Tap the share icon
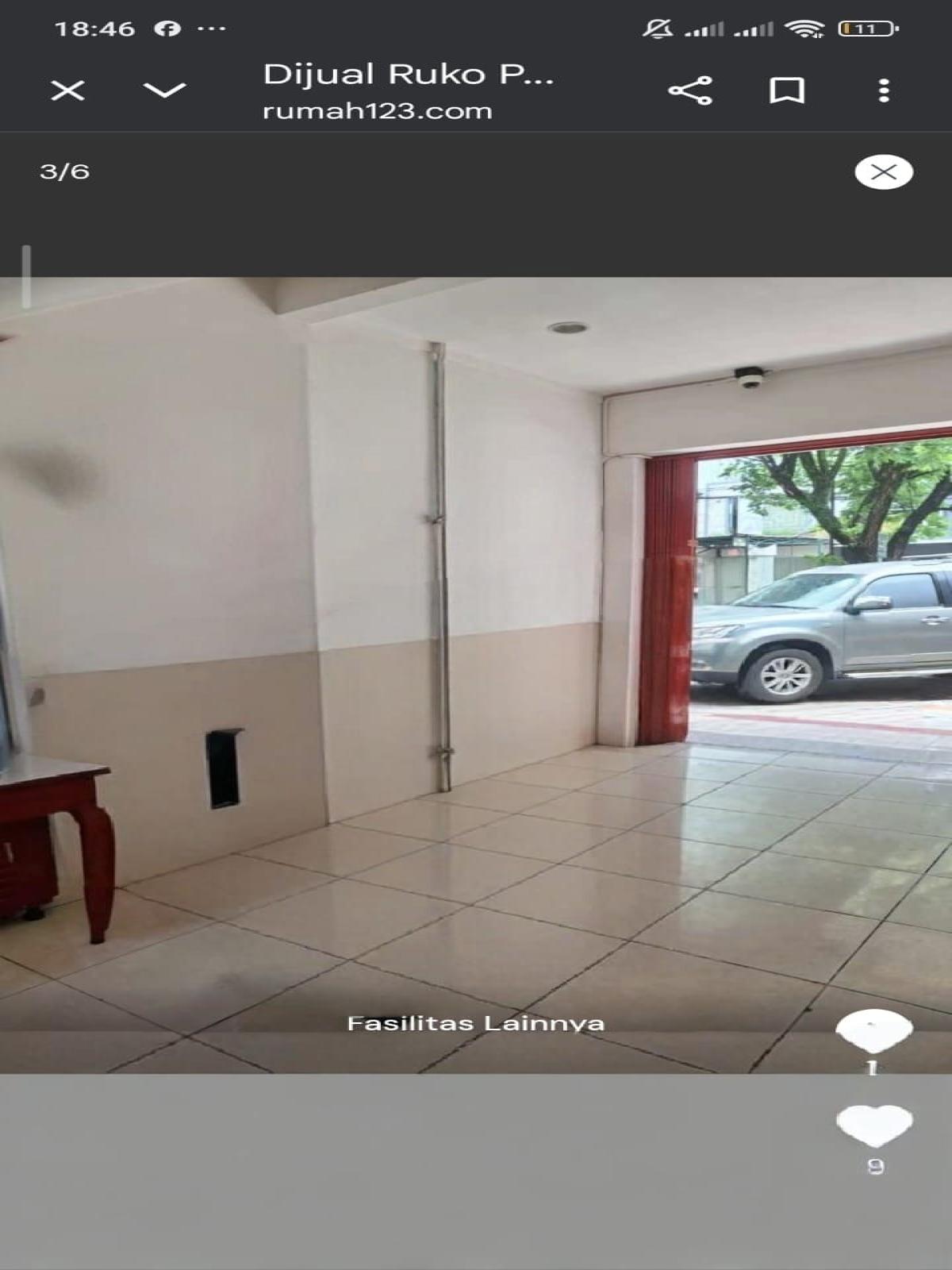 [691, 90]
